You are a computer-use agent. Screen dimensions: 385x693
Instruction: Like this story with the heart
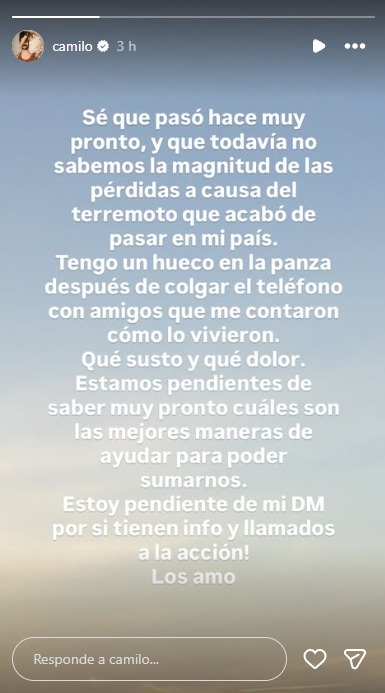pyautogui.click(x=315, y=659)
